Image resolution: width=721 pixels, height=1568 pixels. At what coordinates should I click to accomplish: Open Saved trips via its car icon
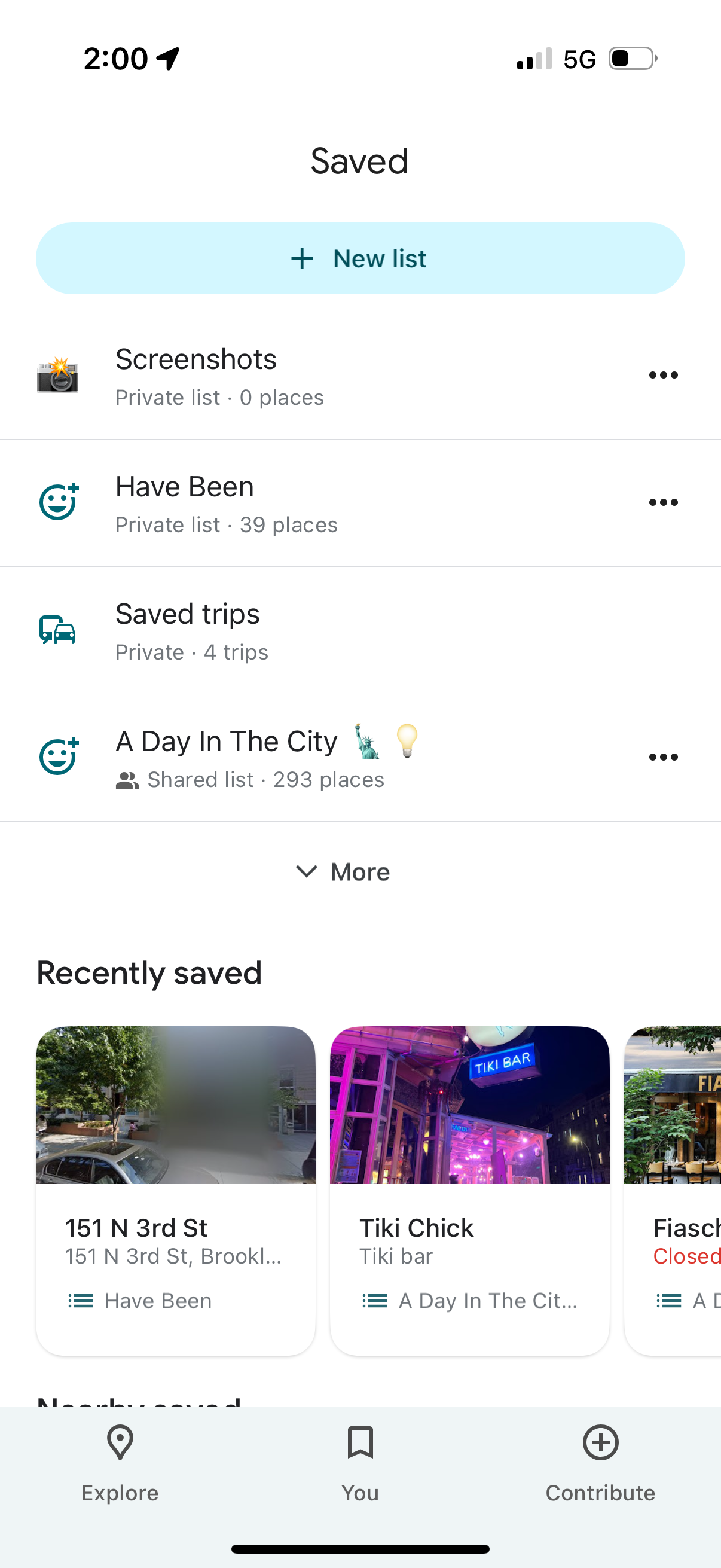pyautogui.click(x=58, y=630)
